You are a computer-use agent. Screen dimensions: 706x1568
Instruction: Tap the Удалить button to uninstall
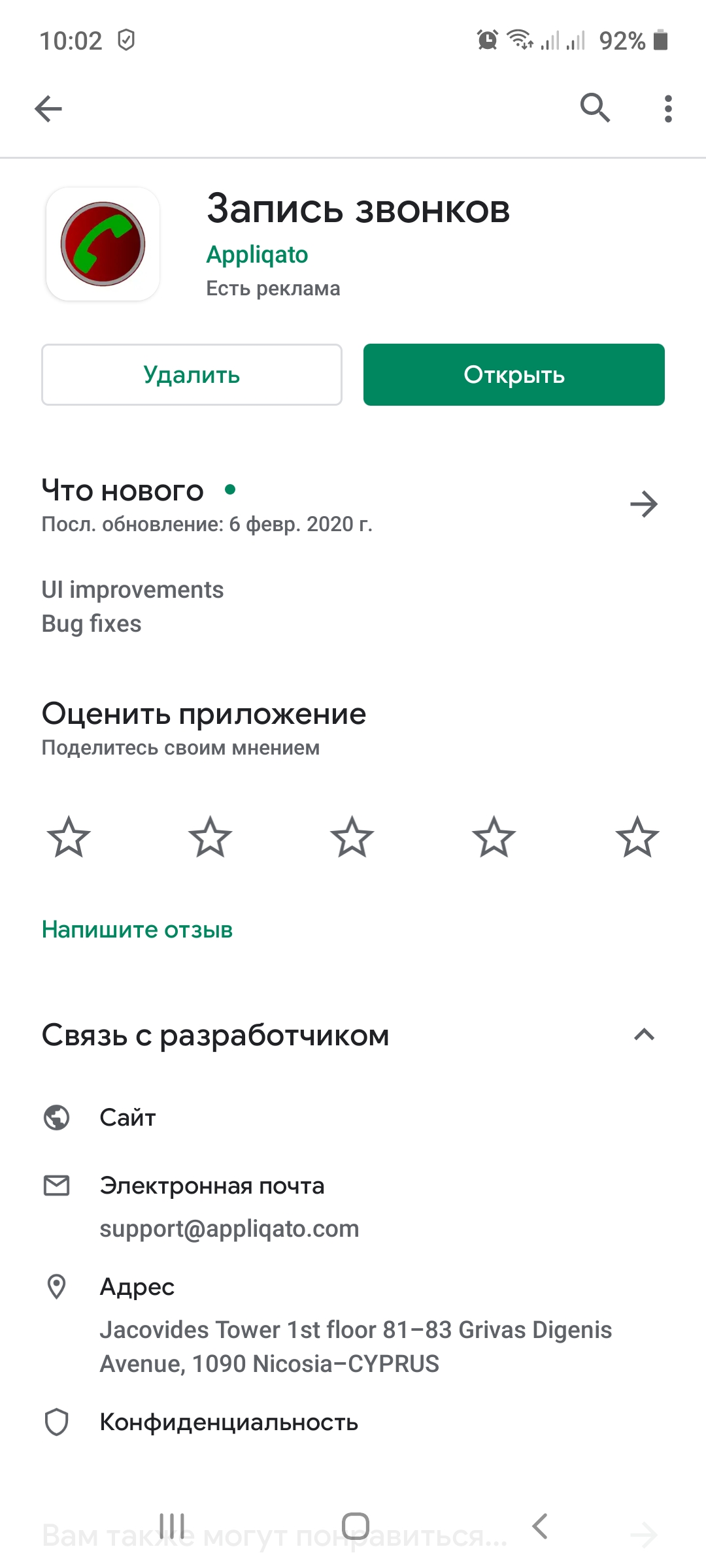(x=192, y=375)
